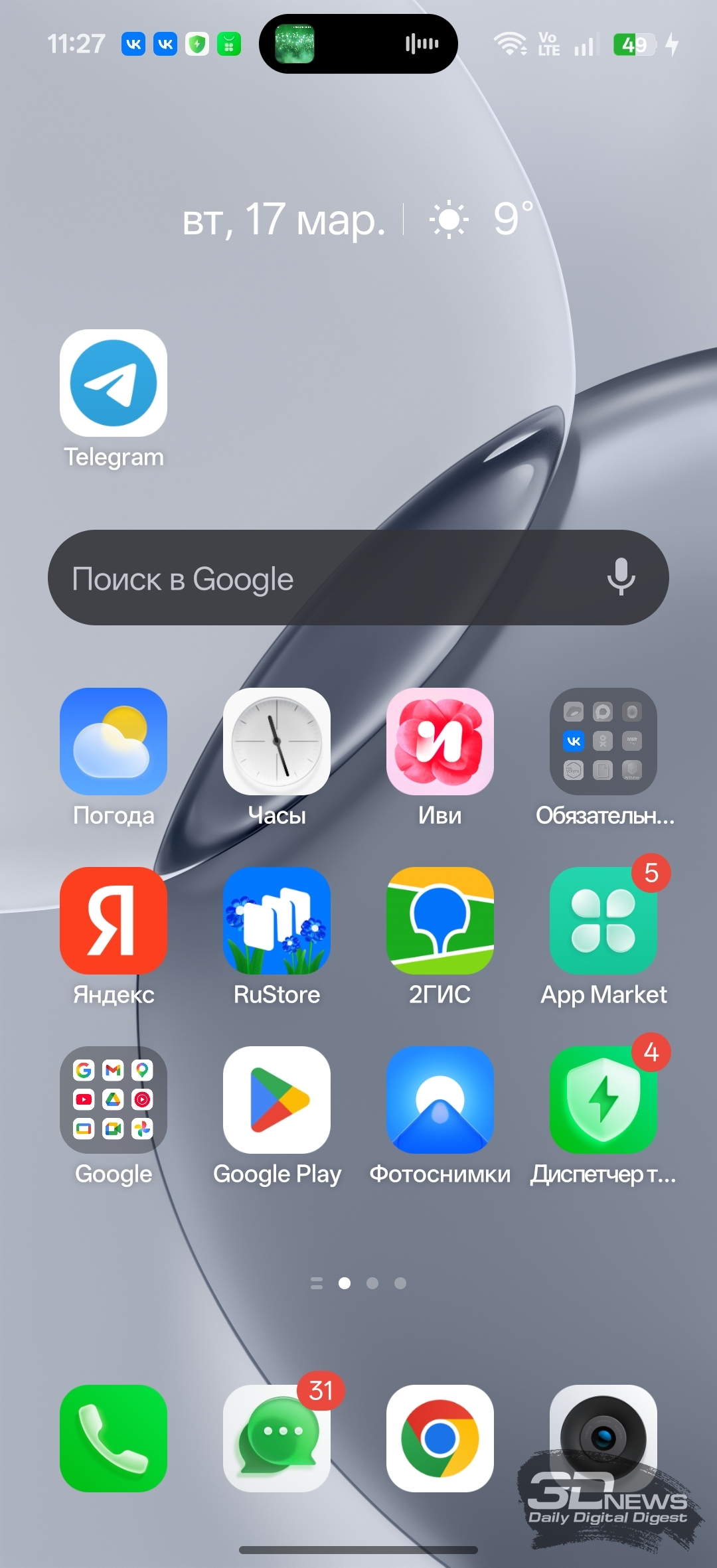Open the Phone dialer in the dock
This screenshot has height=1568, width=717.
point(114,1439)
